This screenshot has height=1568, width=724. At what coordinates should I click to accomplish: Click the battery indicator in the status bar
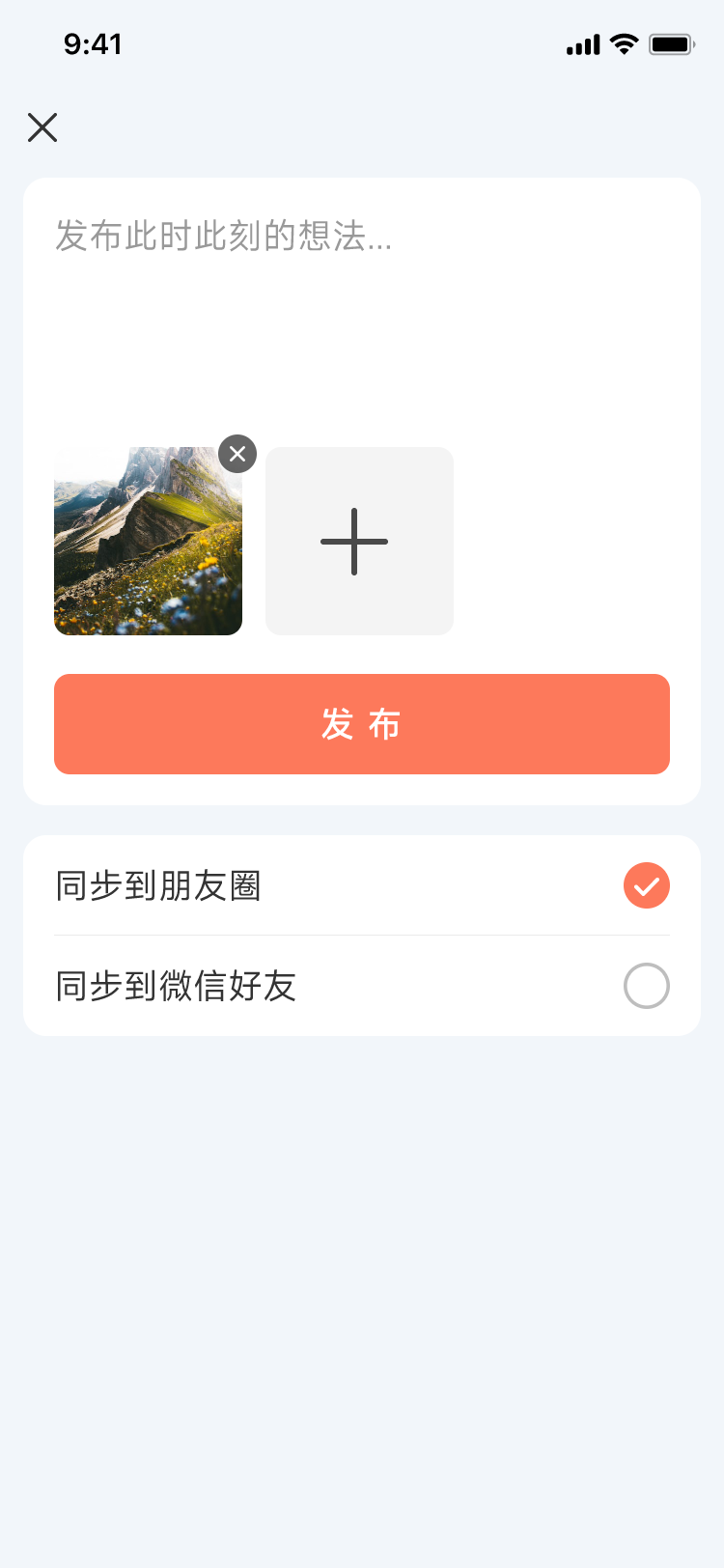(x=672, y=43)
